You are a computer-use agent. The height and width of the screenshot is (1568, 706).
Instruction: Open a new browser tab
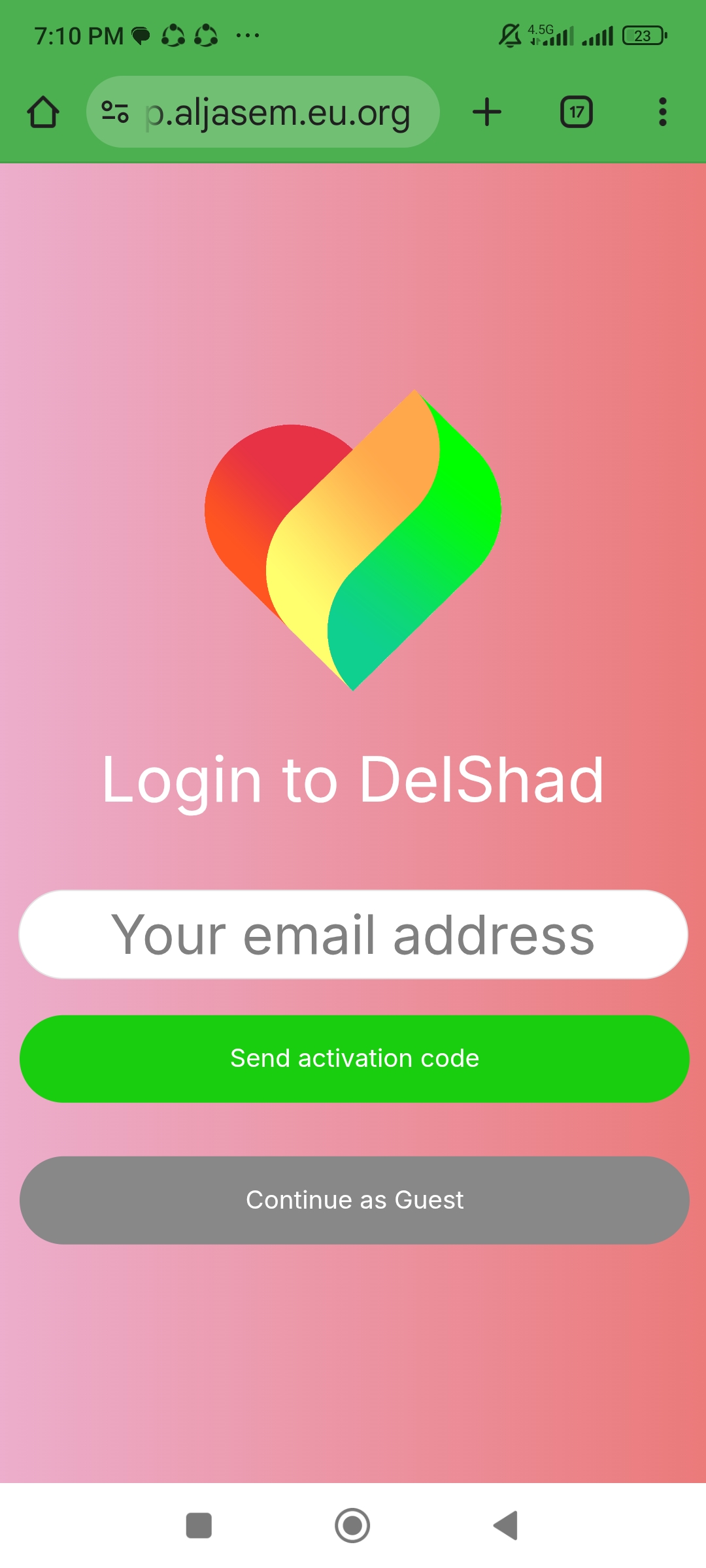coord(487,112)
